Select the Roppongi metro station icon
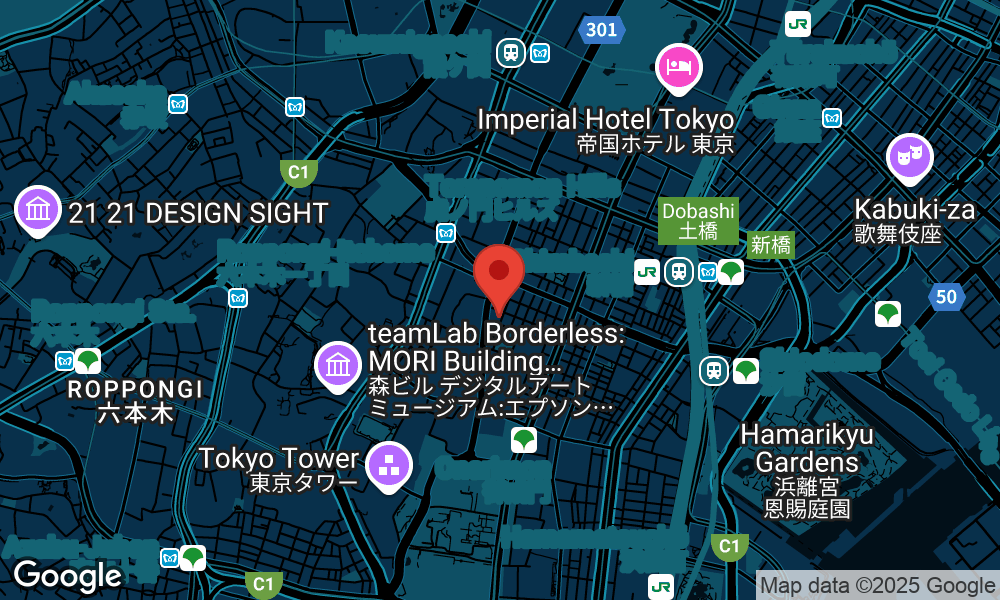 (x=65, y=360)
